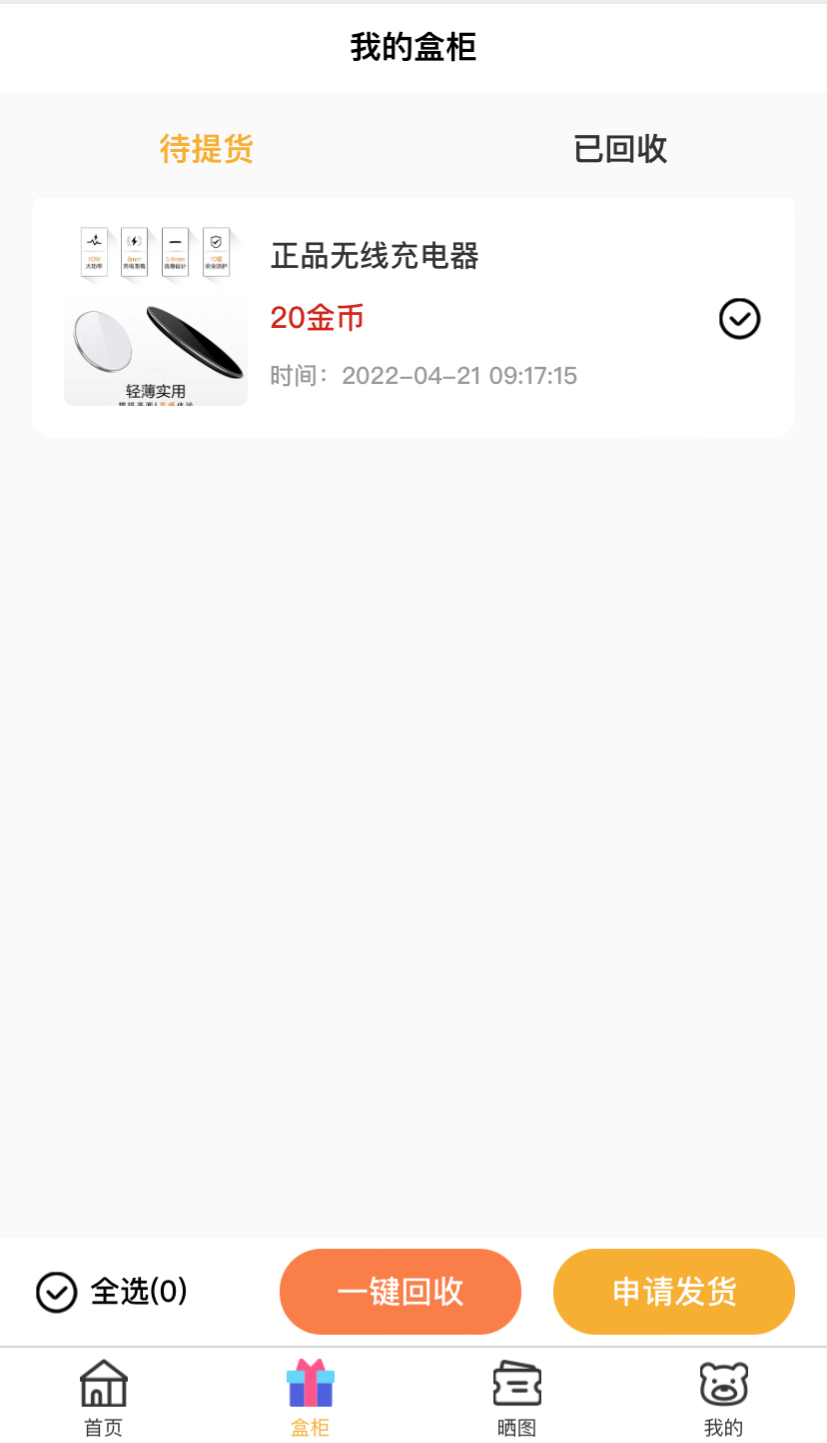Tap the check icon beside 全选
The image size is (827, 1443).
pos(55,1291)
